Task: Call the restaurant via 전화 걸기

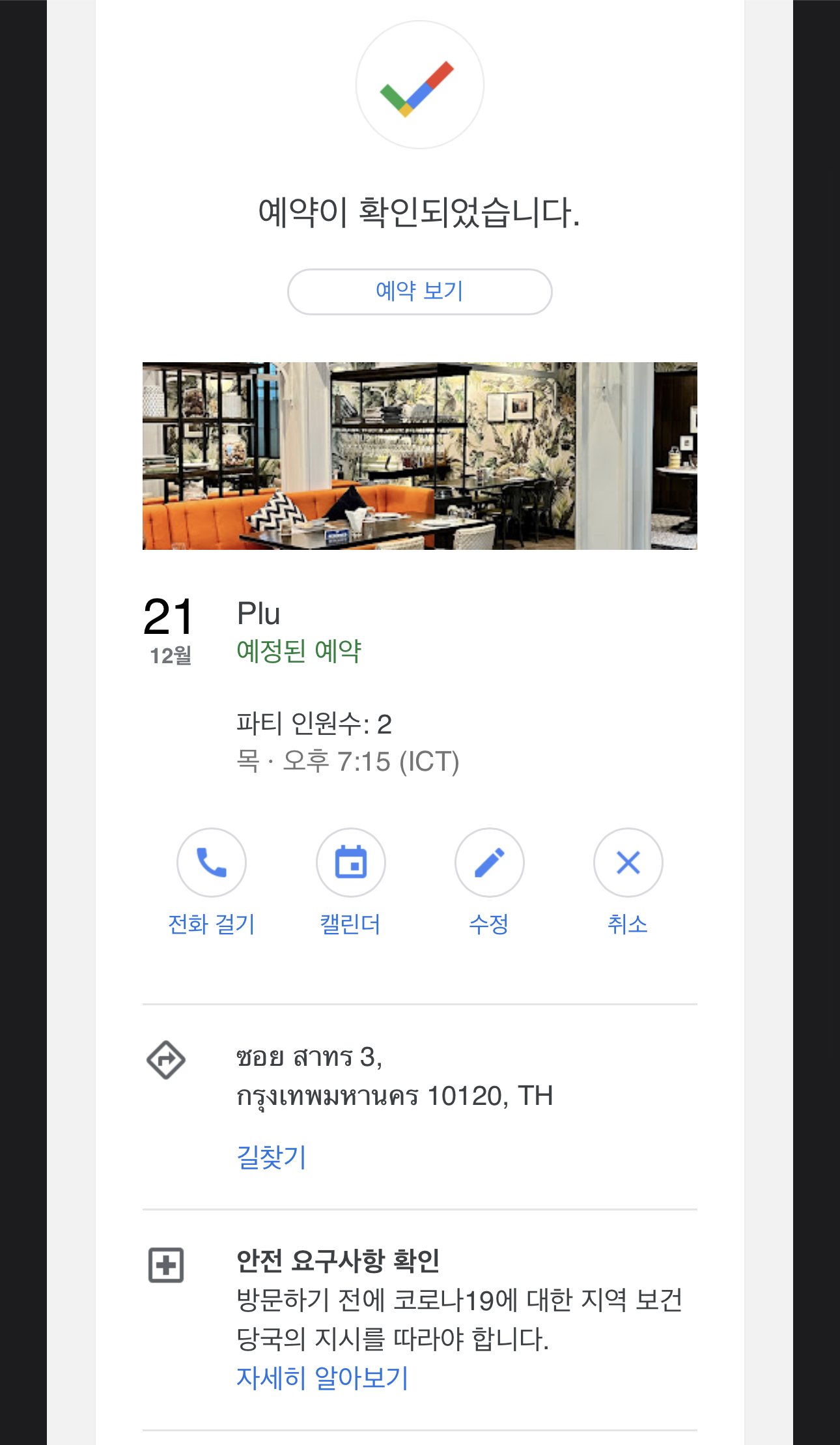Action: [x=212, y=863]
